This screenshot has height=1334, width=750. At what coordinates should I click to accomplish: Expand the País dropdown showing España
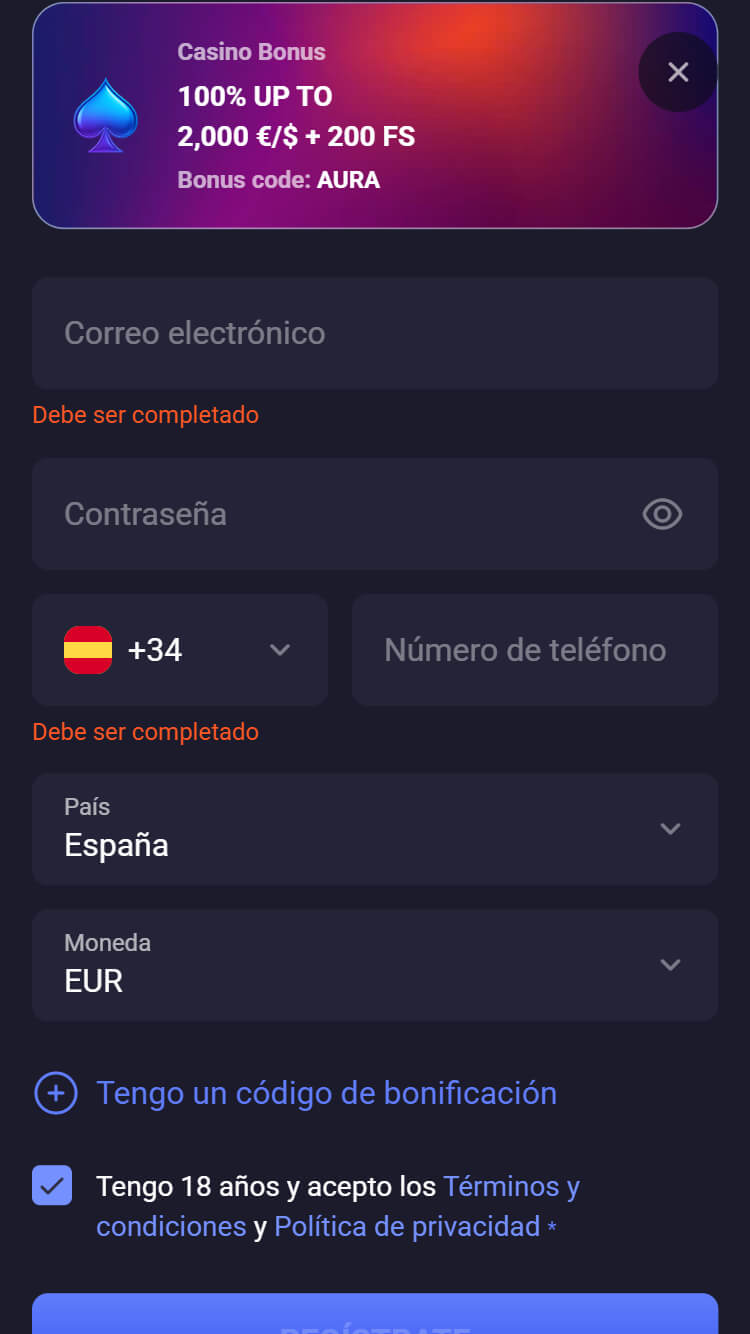[x=374, y=829]
